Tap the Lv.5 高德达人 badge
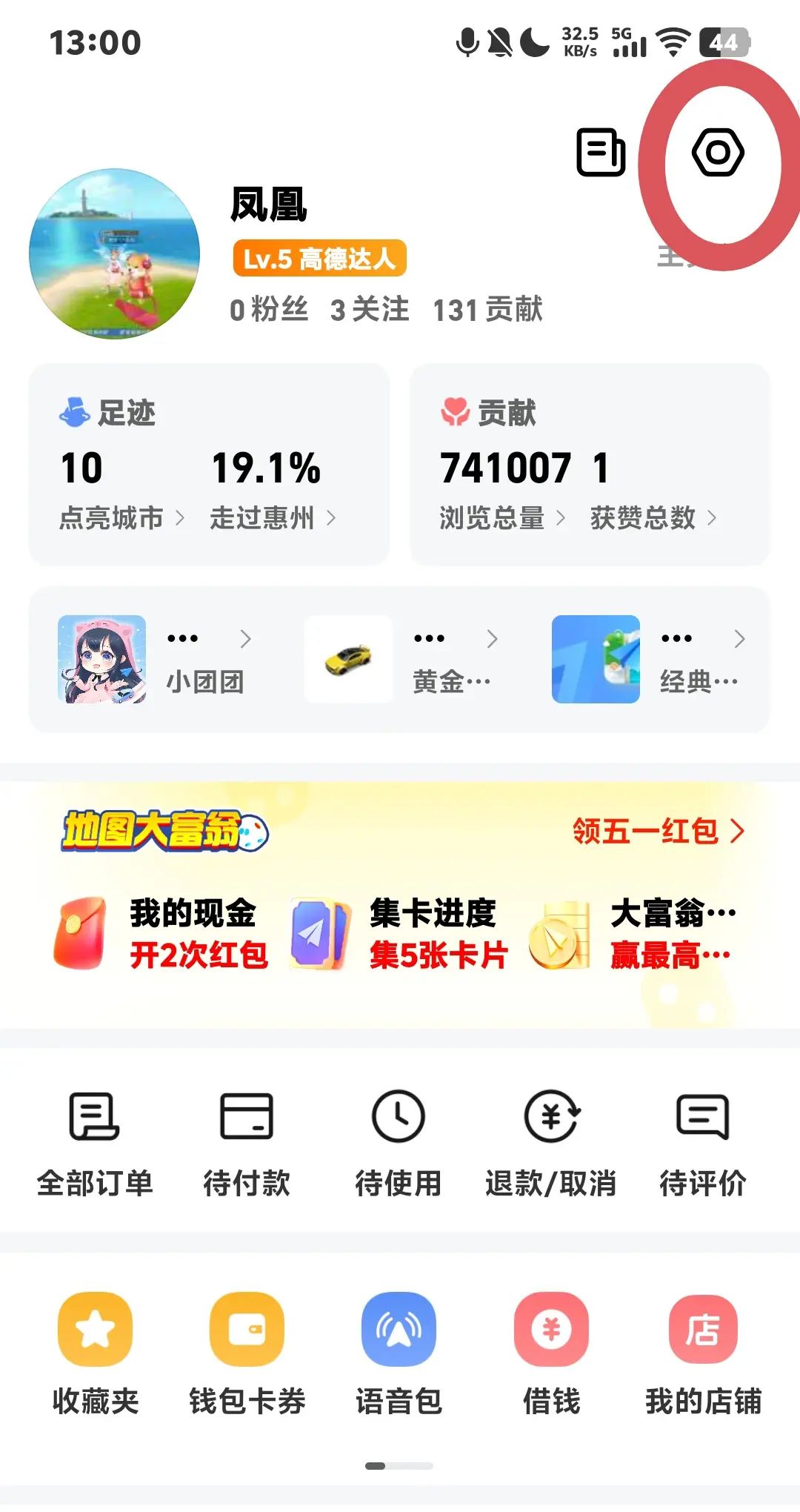This screenshot has width=800, height=1512. [x=319, y=258]
